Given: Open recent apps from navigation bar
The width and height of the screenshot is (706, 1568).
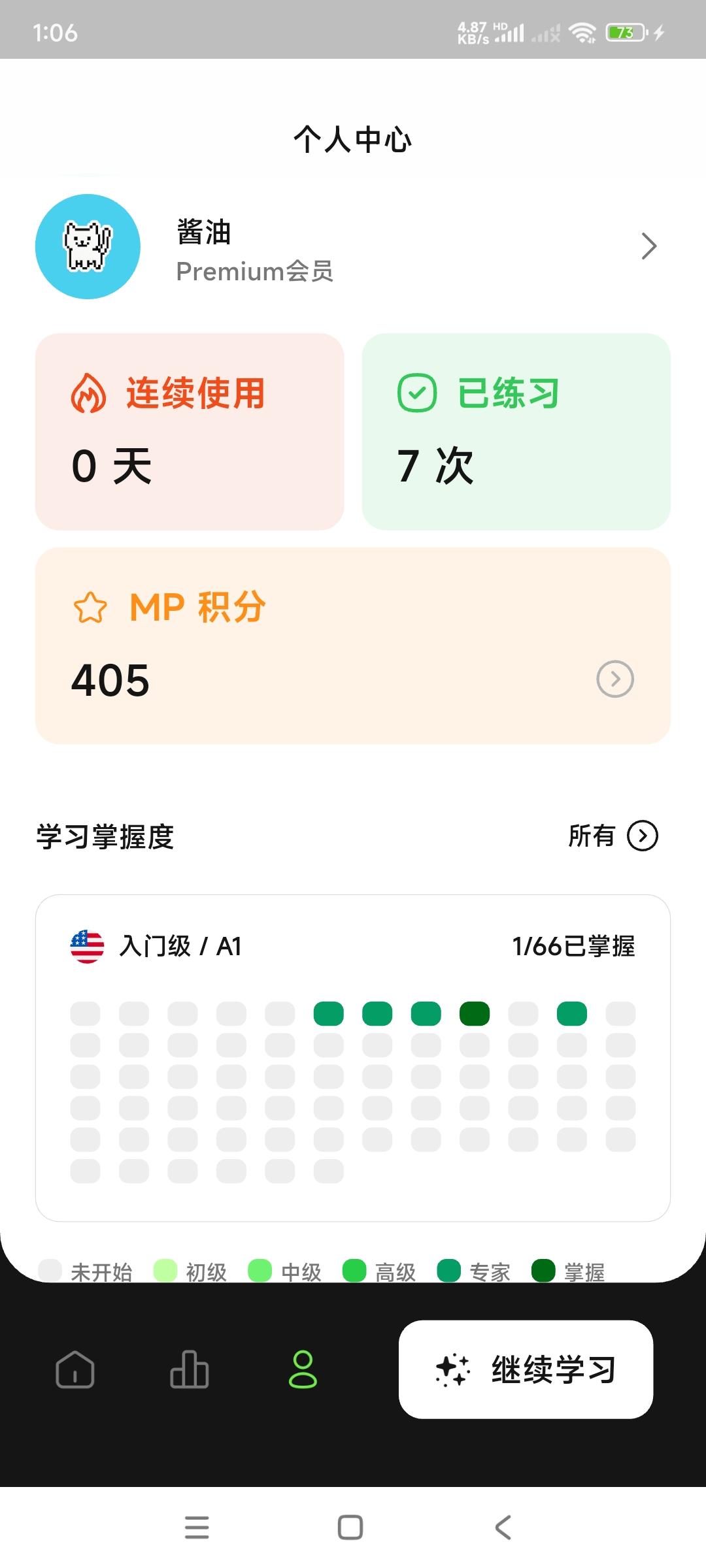Looking at the screenshot, I should (197, 1527).
